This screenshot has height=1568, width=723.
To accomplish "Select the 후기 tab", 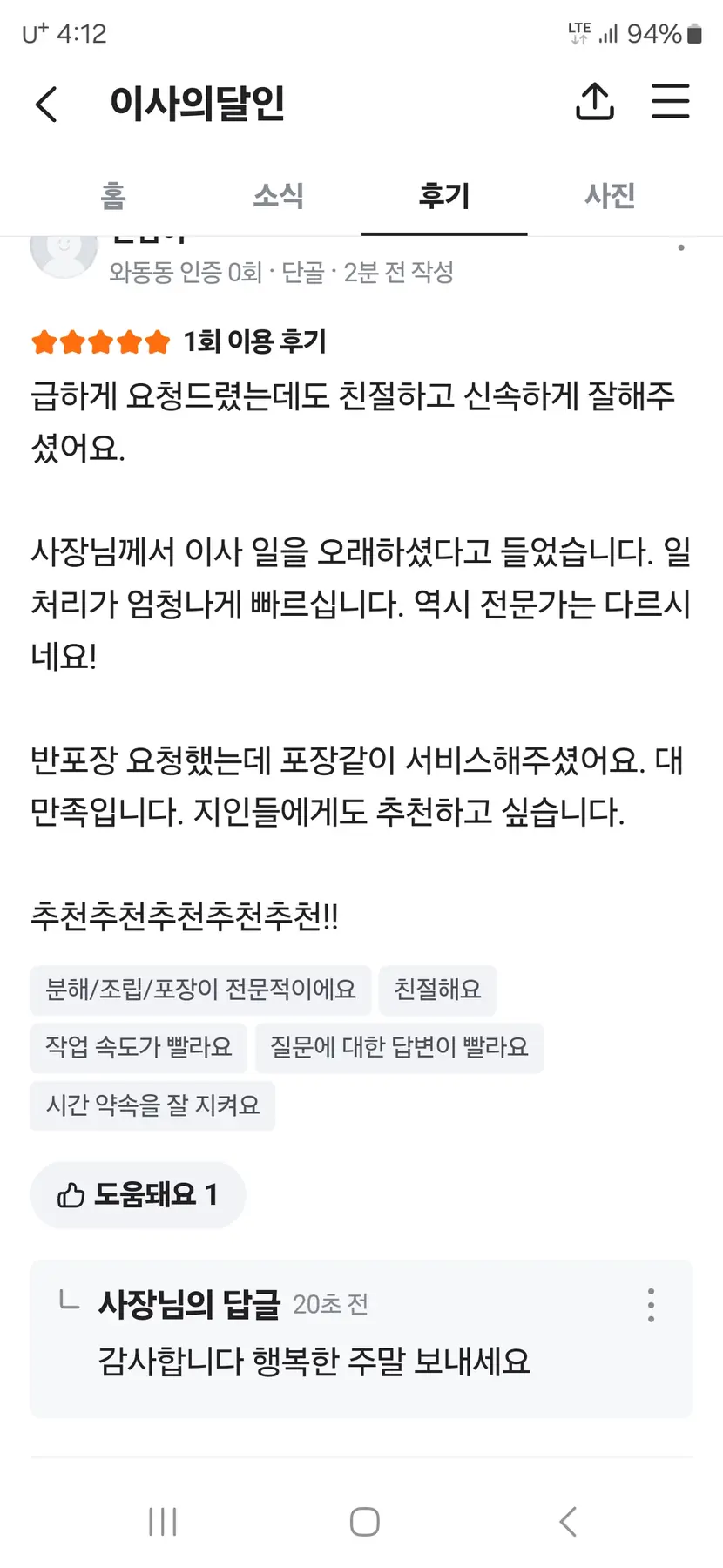I will (x=444, y=195).
